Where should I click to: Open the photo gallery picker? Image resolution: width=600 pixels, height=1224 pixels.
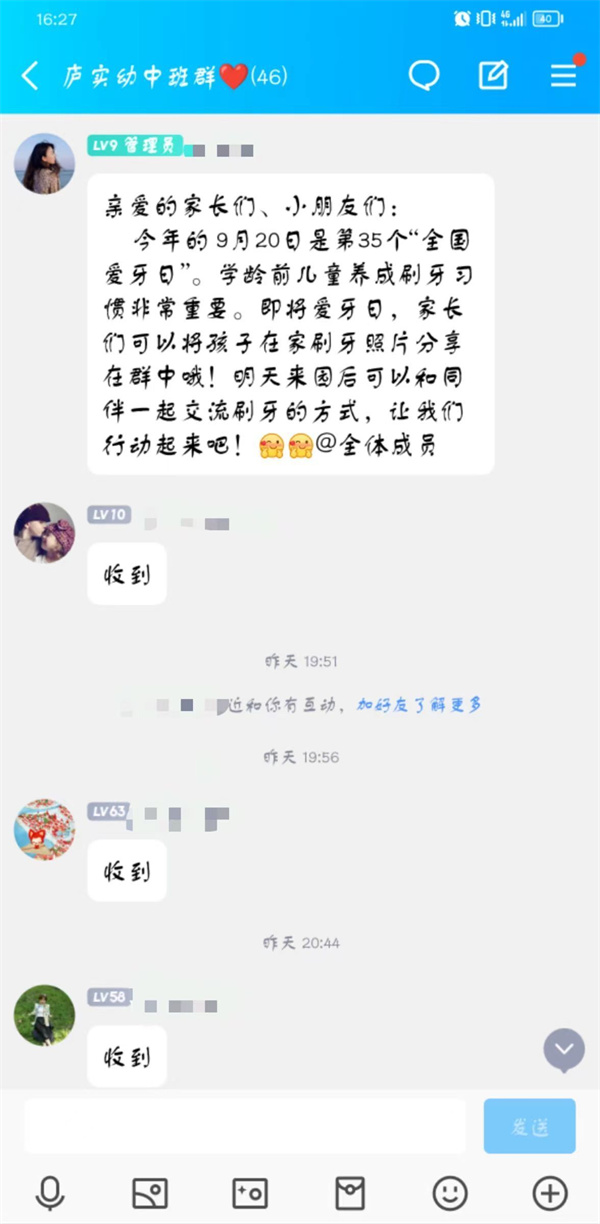click(x=150, y=1193)
